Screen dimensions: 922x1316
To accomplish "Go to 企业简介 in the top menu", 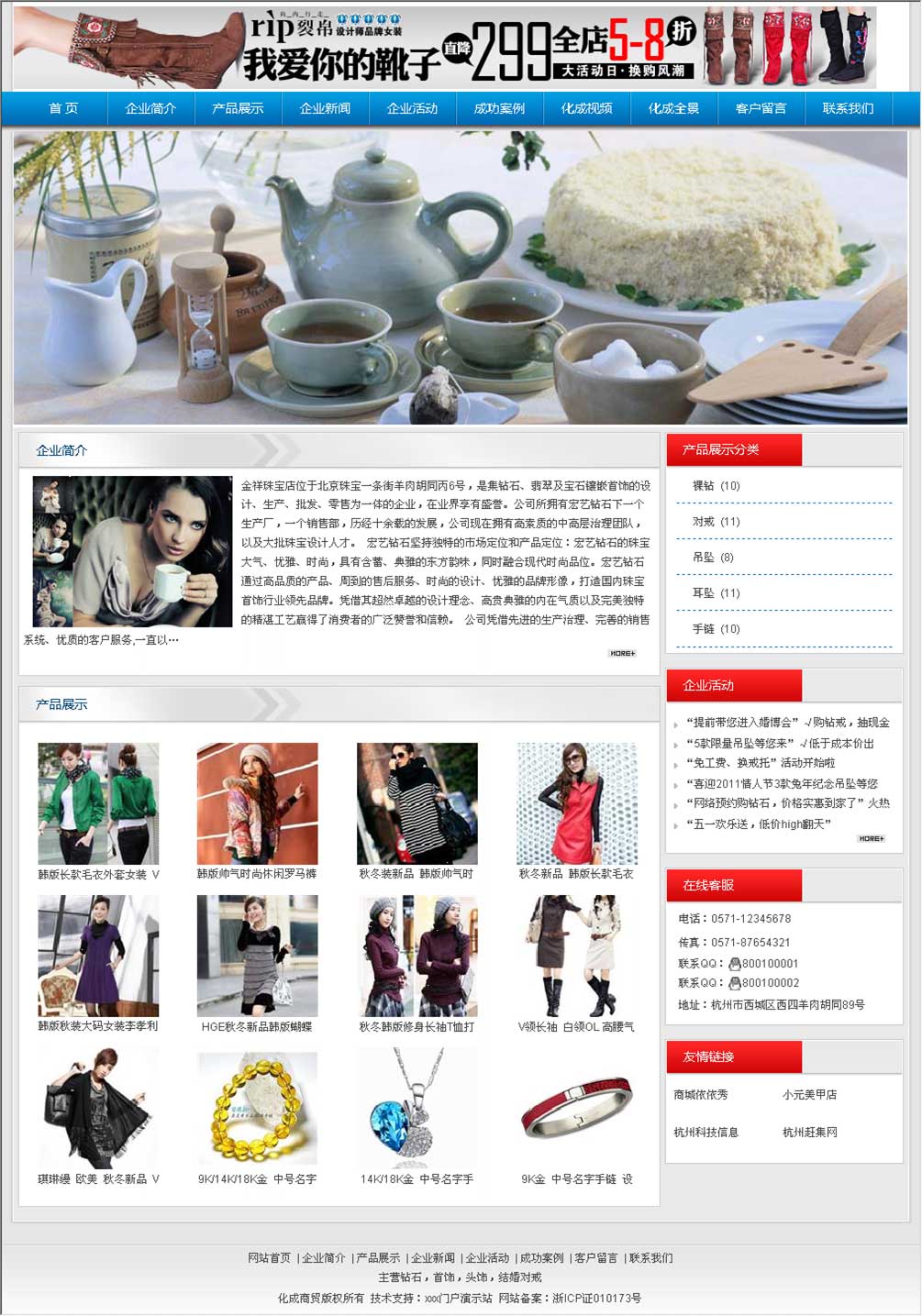I will click(x=150, y=108).
